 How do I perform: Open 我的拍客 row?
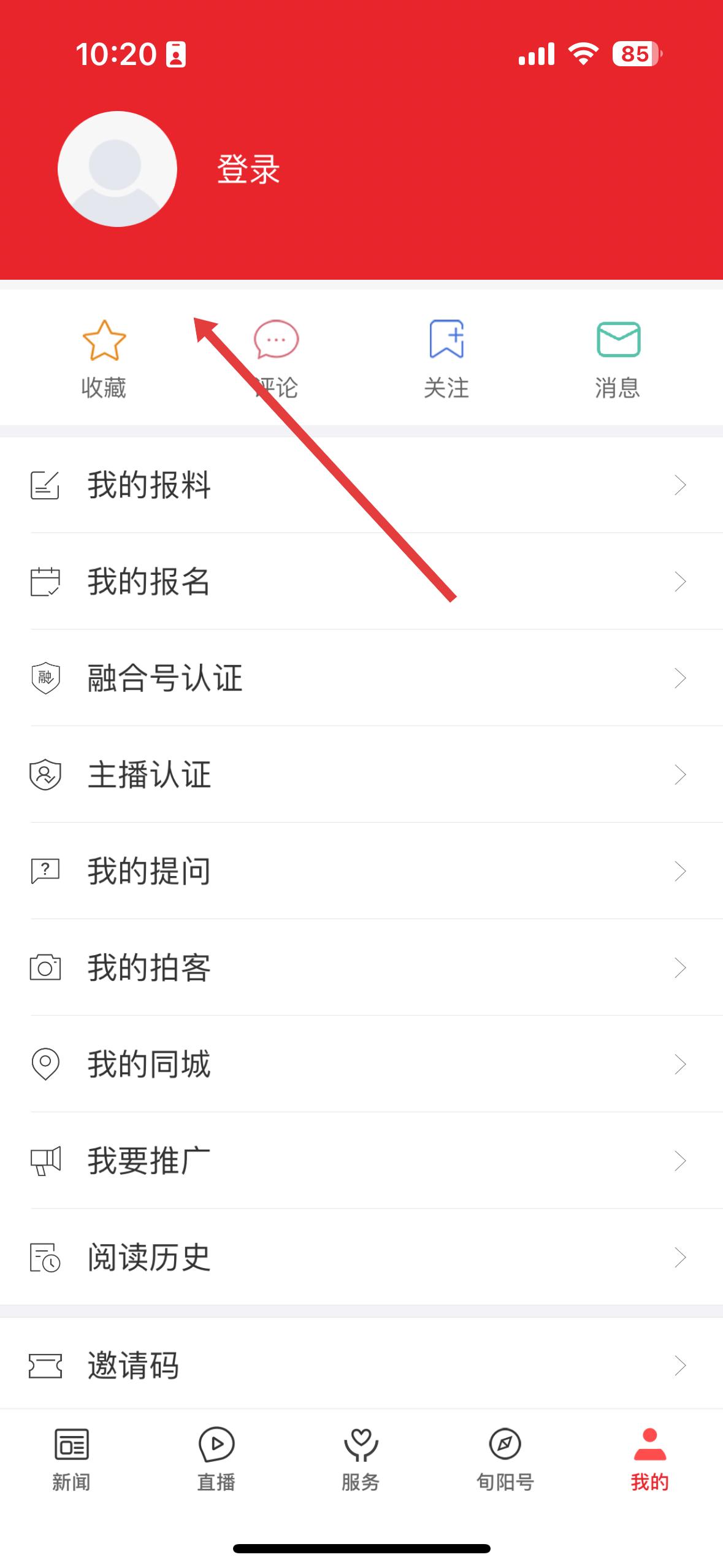[361, 967]
